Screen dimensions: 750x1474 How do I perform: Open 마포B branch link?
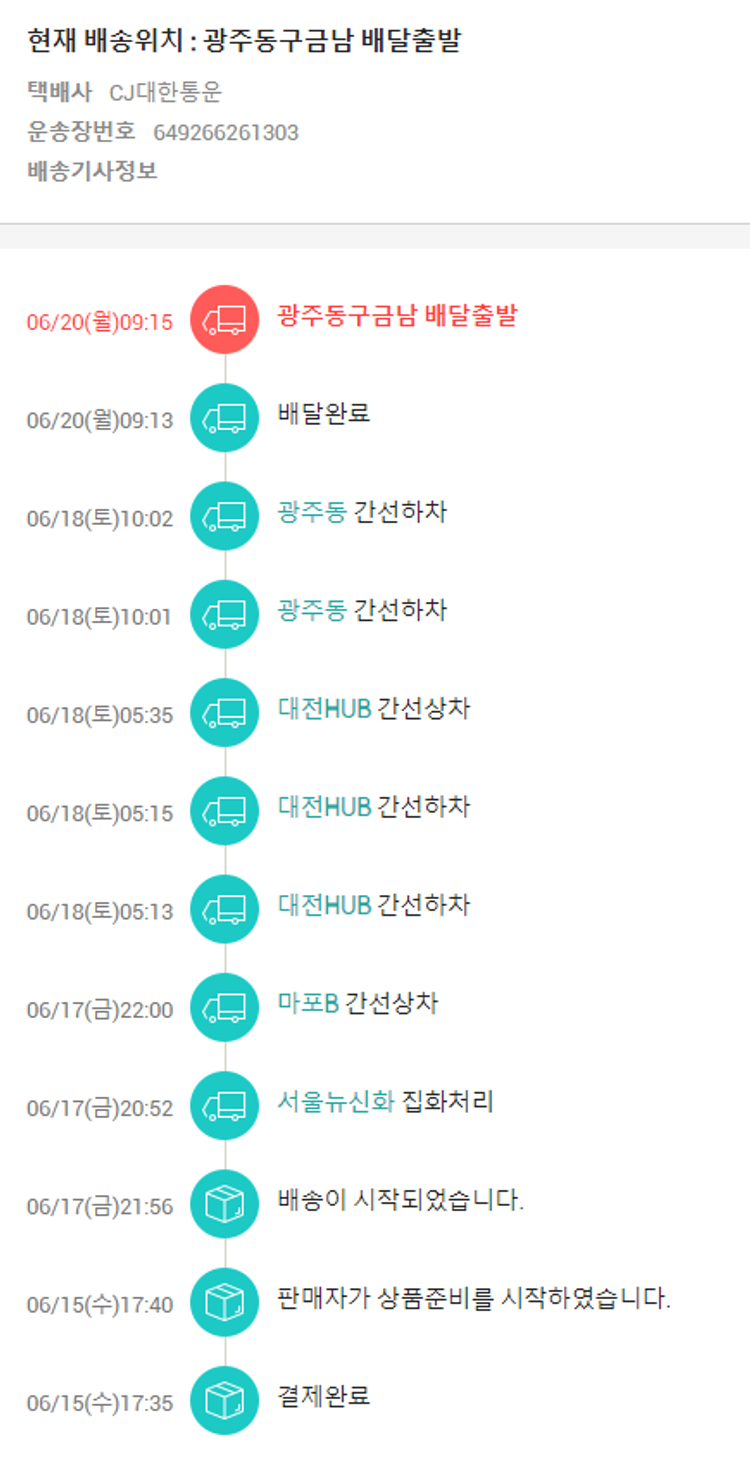point(308,1003)
